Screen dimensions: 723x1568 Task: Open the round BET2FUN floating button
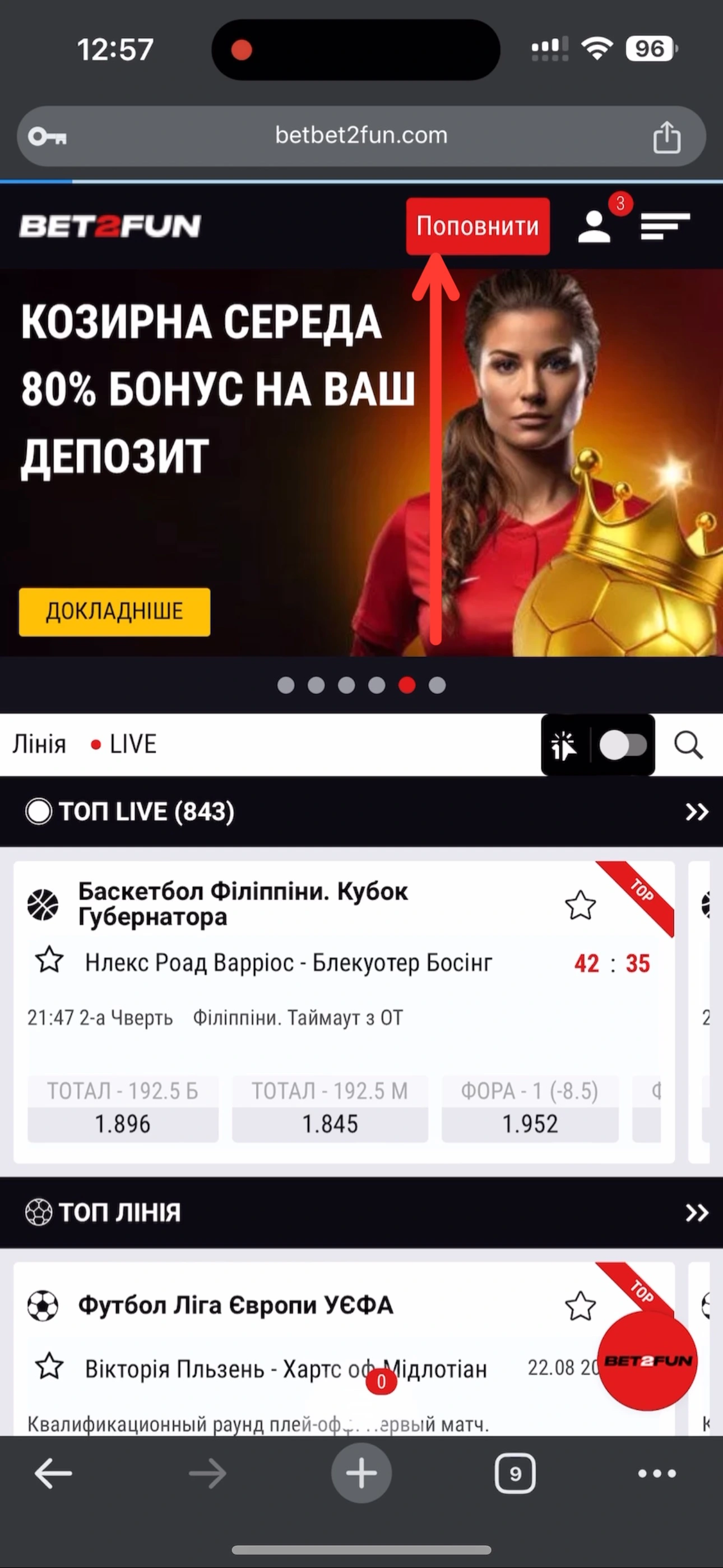point(647,1361)
